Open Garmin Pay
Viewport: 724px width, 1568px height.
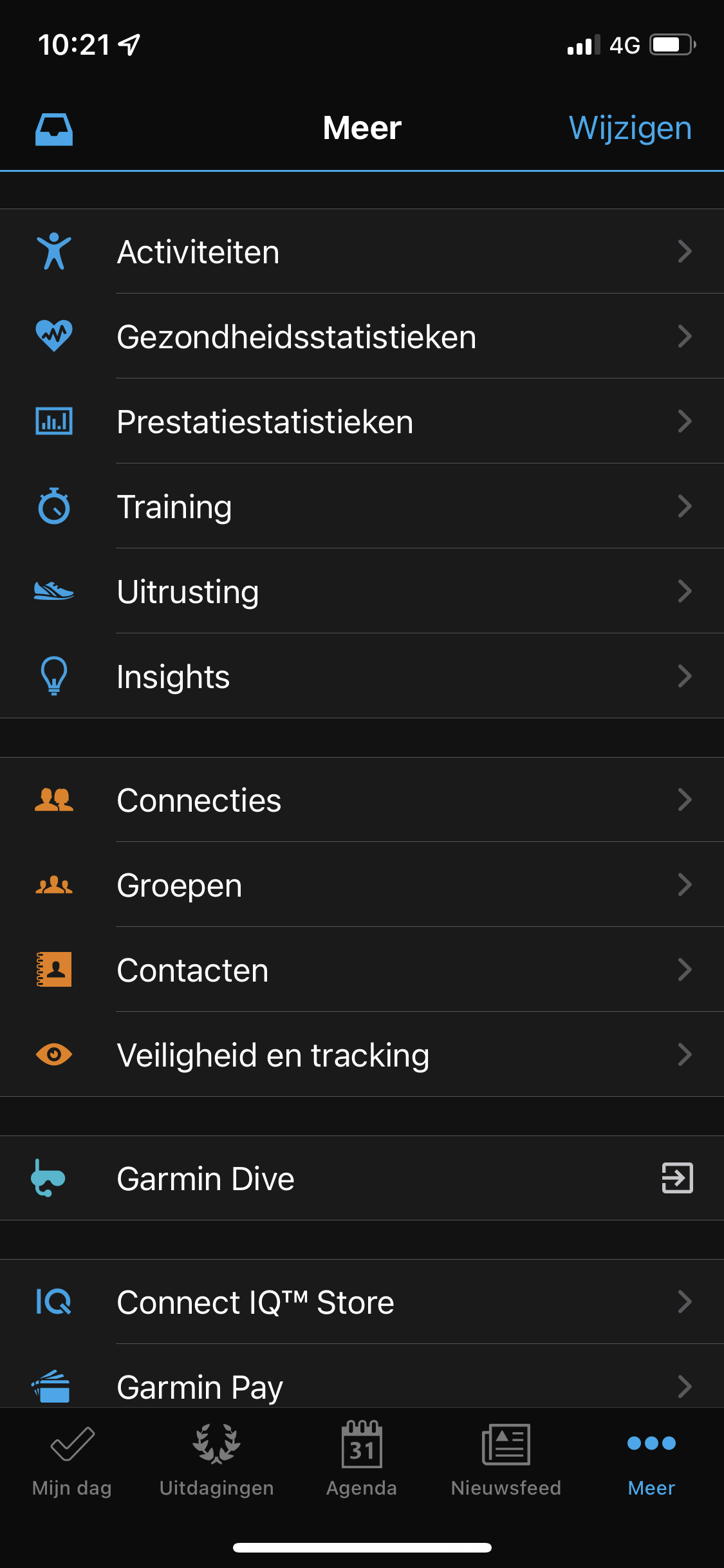pyautogui.click(x=362, y=1376)
